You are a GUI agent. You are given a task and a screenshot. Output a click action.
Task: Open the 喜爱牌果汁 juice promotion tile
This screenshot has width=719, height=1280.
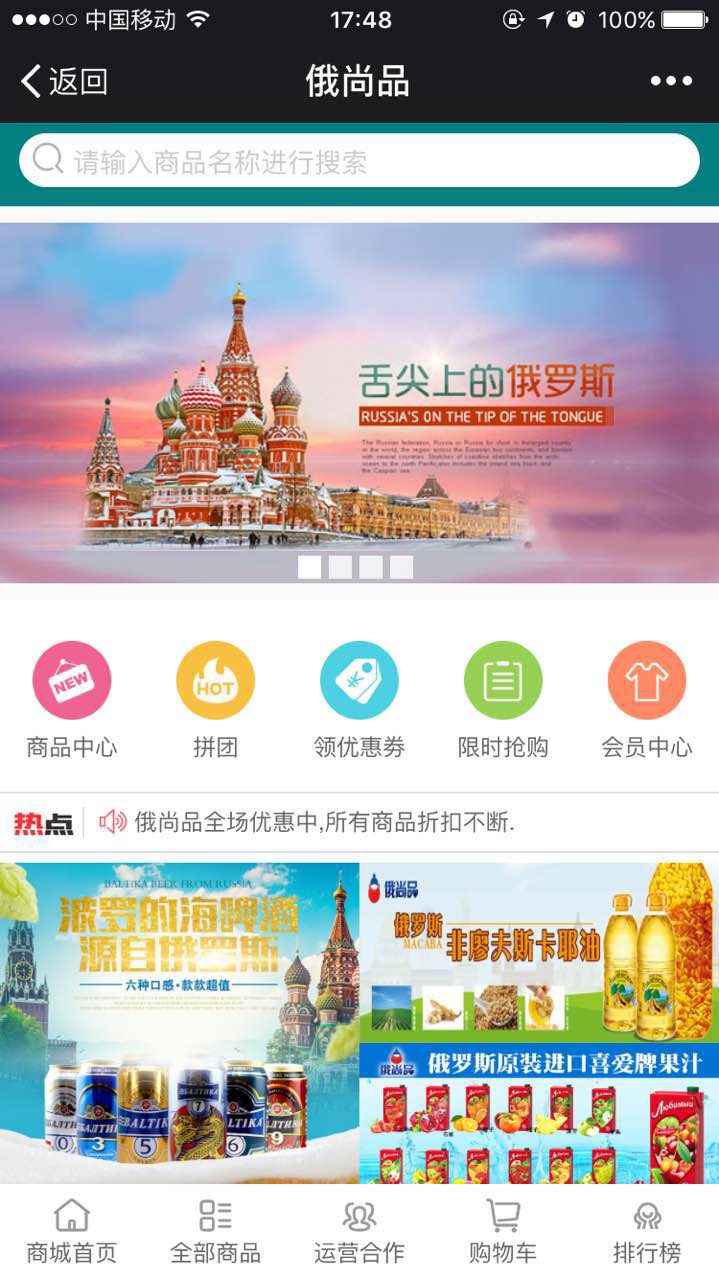coord(539,1112)
